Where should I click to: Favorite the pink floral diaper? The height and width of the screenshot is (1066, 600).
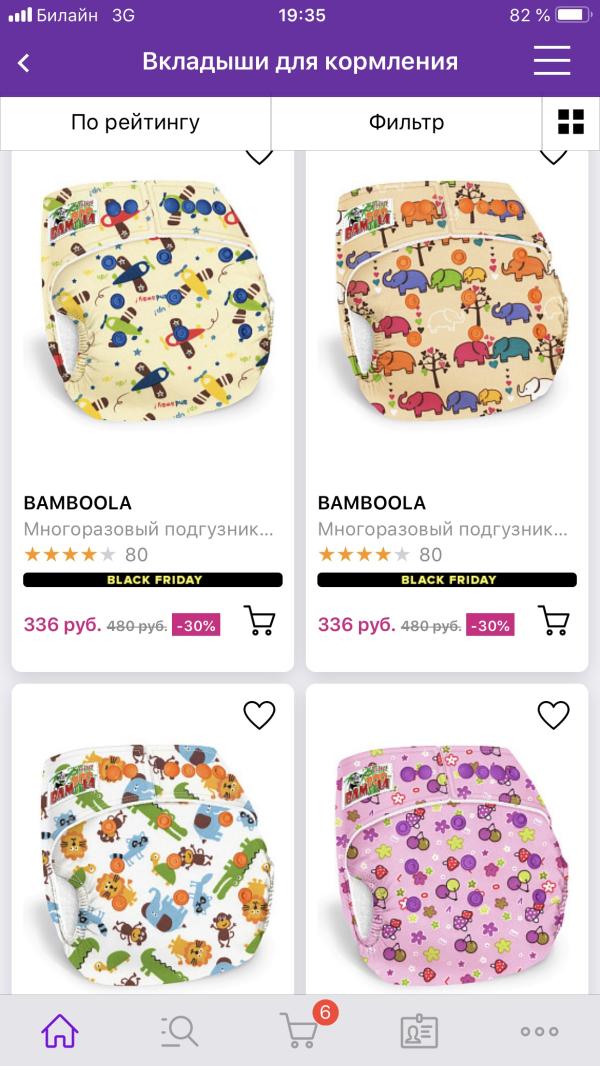[553, 714]
